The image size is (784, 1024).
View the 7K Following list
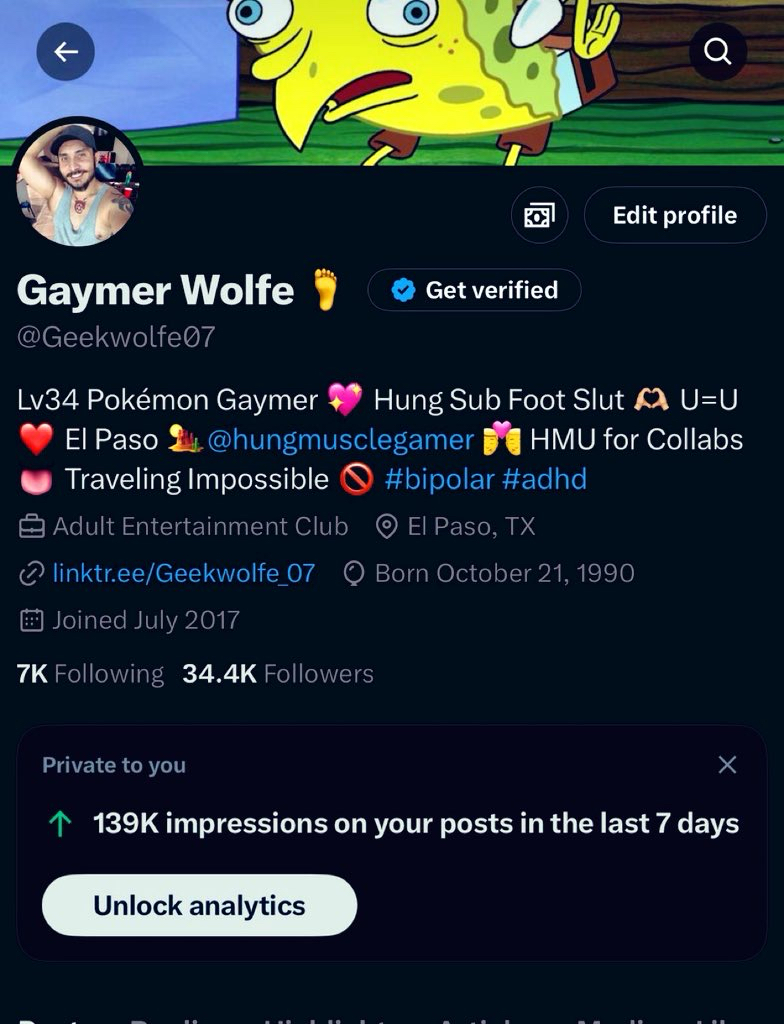[x=90, y=673]
